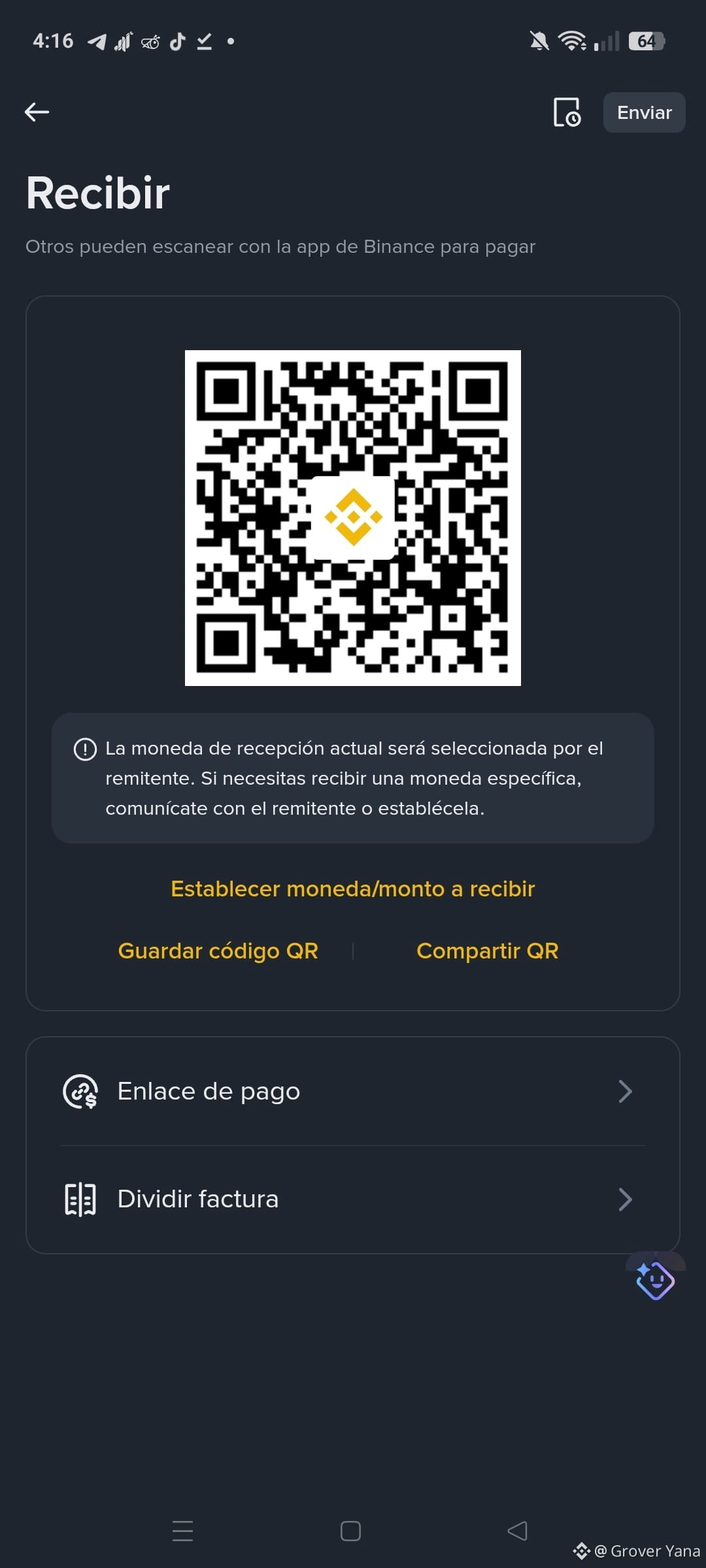Tap the Enviar button
The width and height of the screenshot is (706, 1568).
(x=644, y=112)
